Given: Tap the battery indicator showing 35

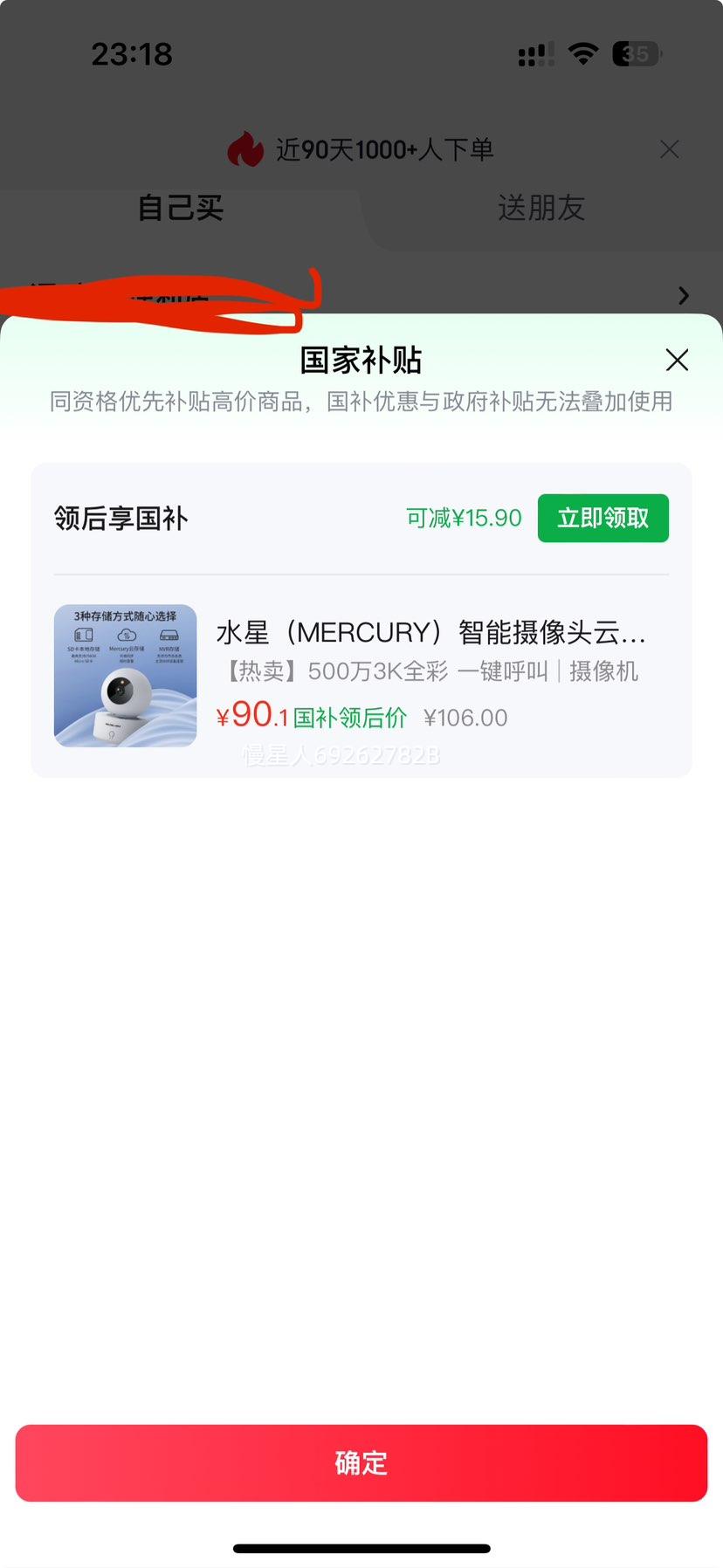Looking at the screenshot, I should pos(637,53).
